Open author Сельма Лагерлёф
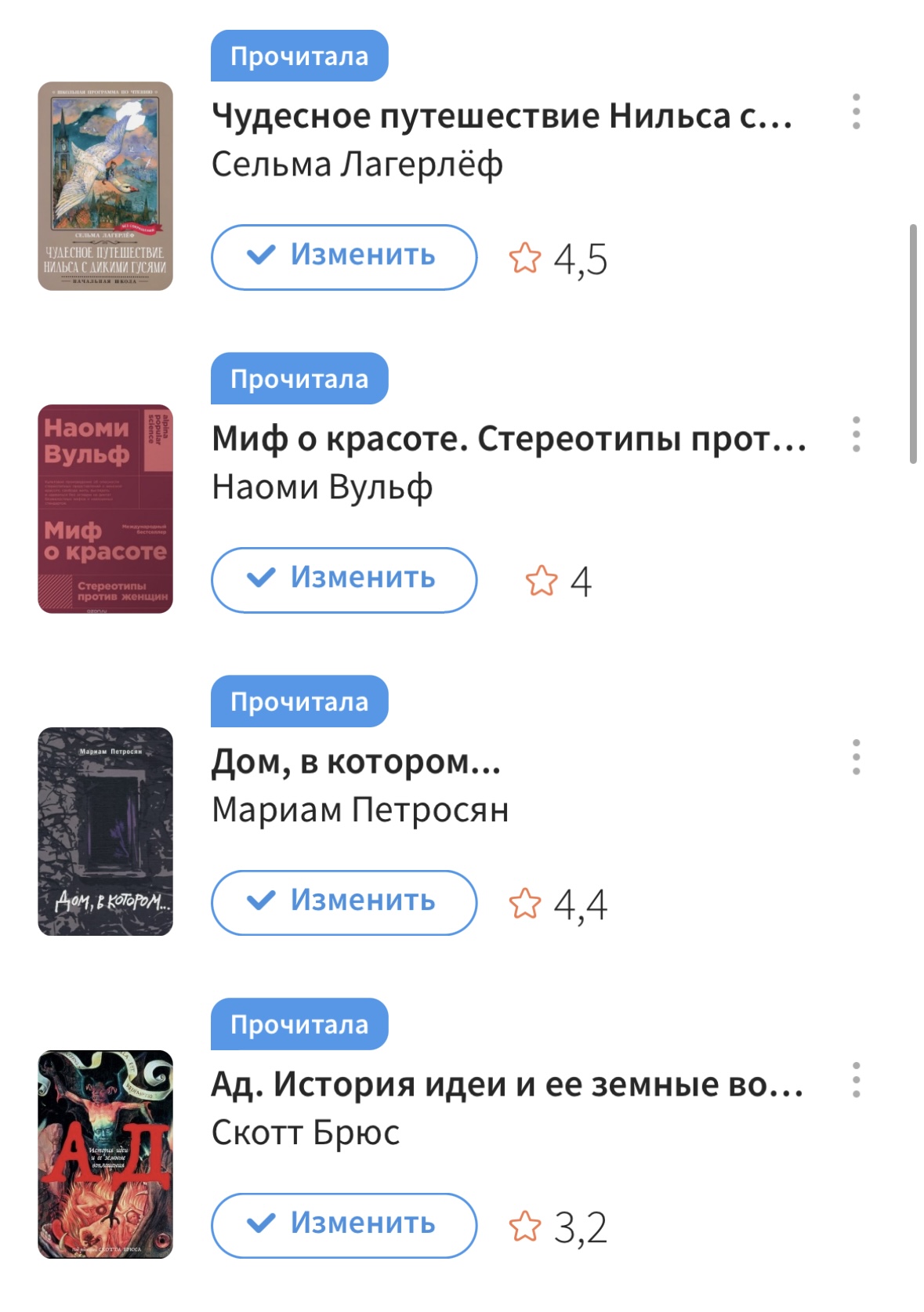This screenshot has width=924, height=1312. click(357, 165)
